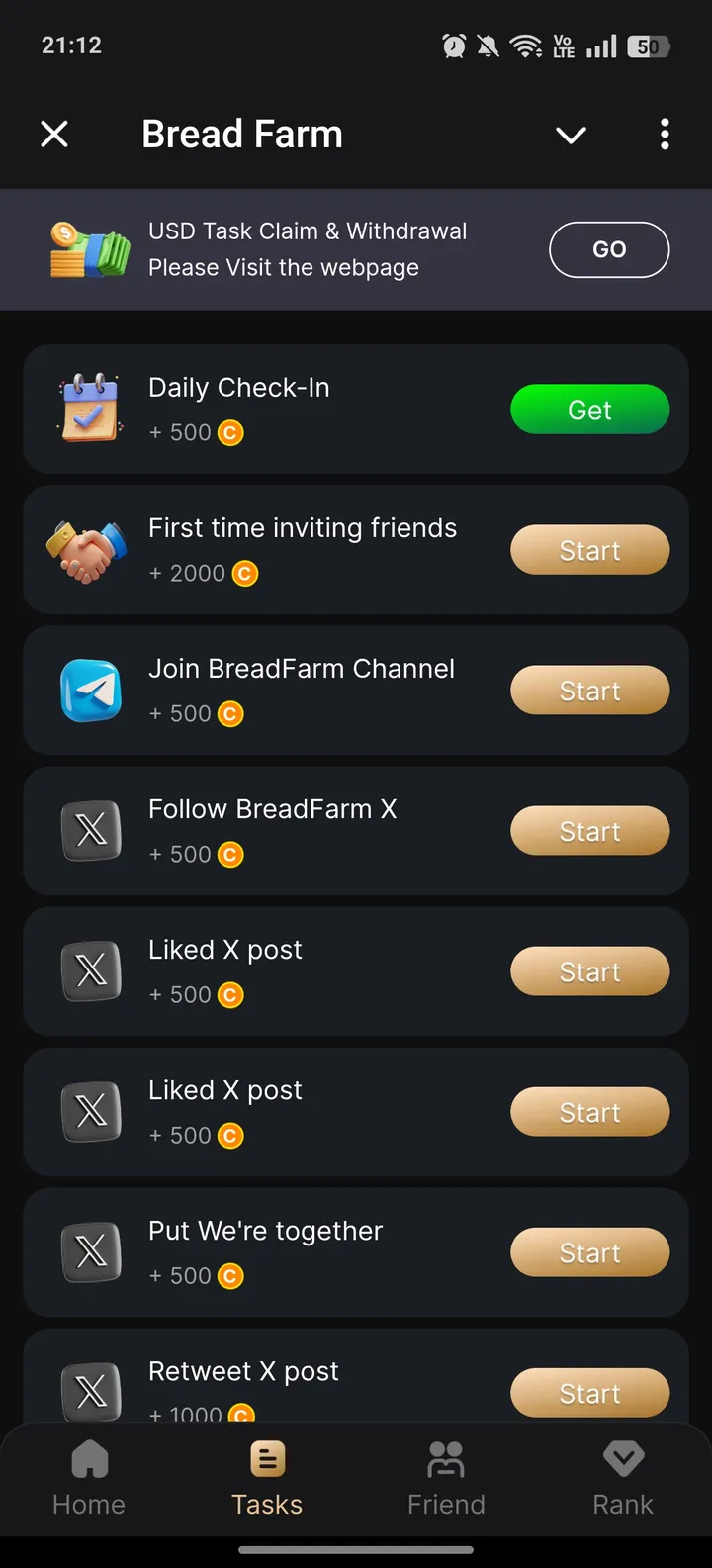Claim Daily Check-In with the Get button
This screenshot has height=1568, width=712.
589,409
